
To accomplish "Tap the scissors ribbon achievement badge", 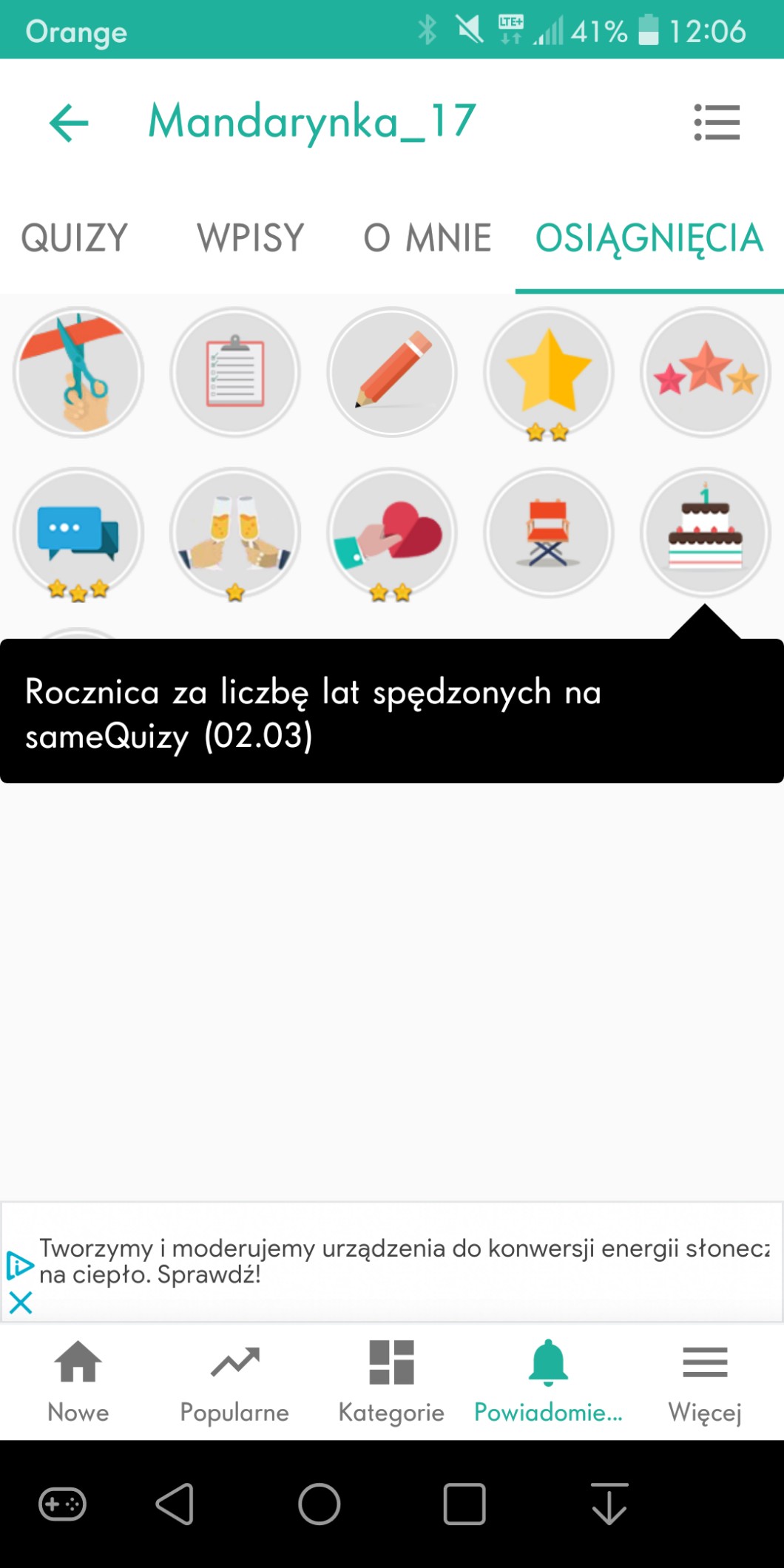I will [x=78, y=372].
